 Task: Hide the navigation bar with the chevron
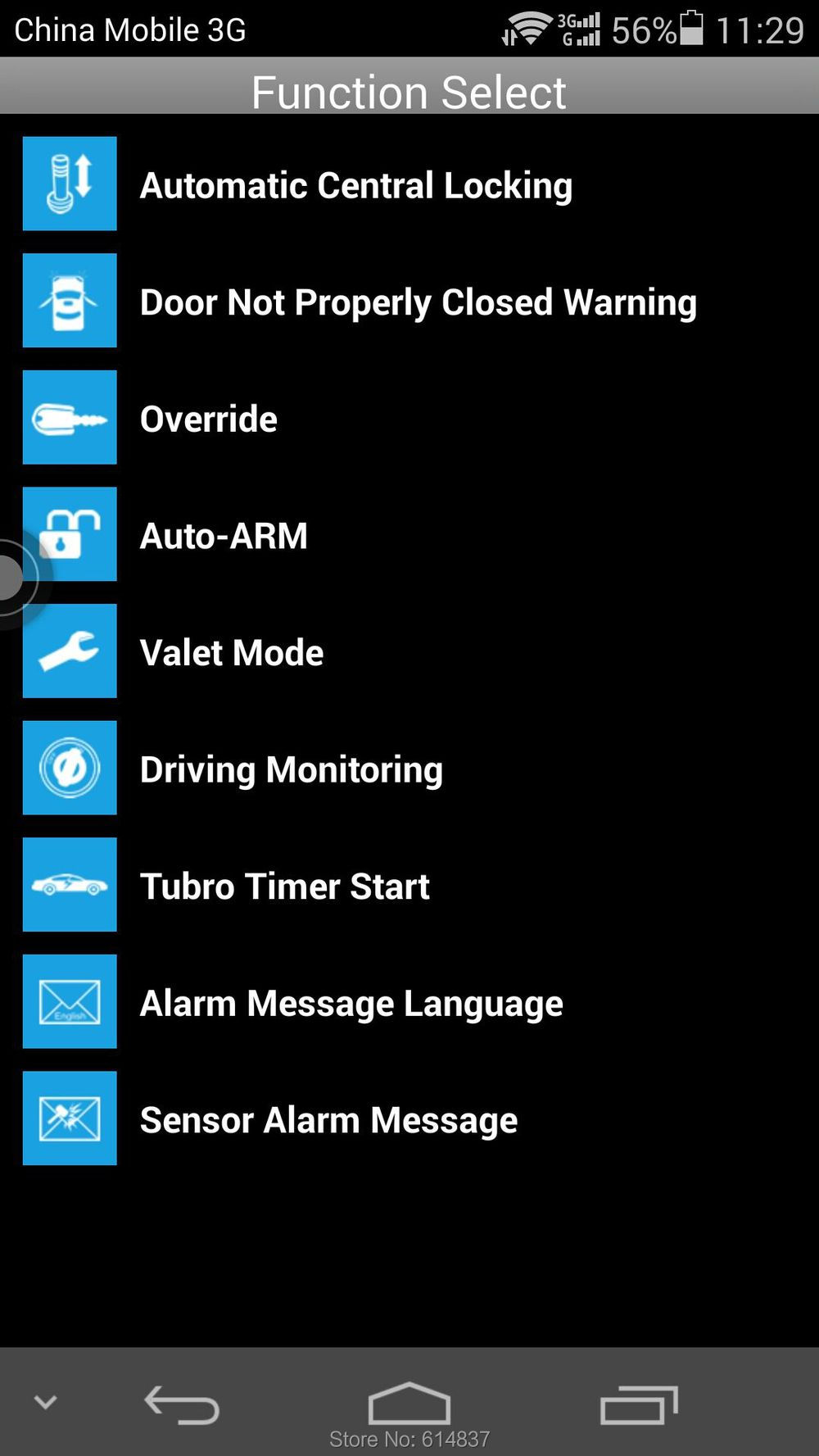point(46,1402)
